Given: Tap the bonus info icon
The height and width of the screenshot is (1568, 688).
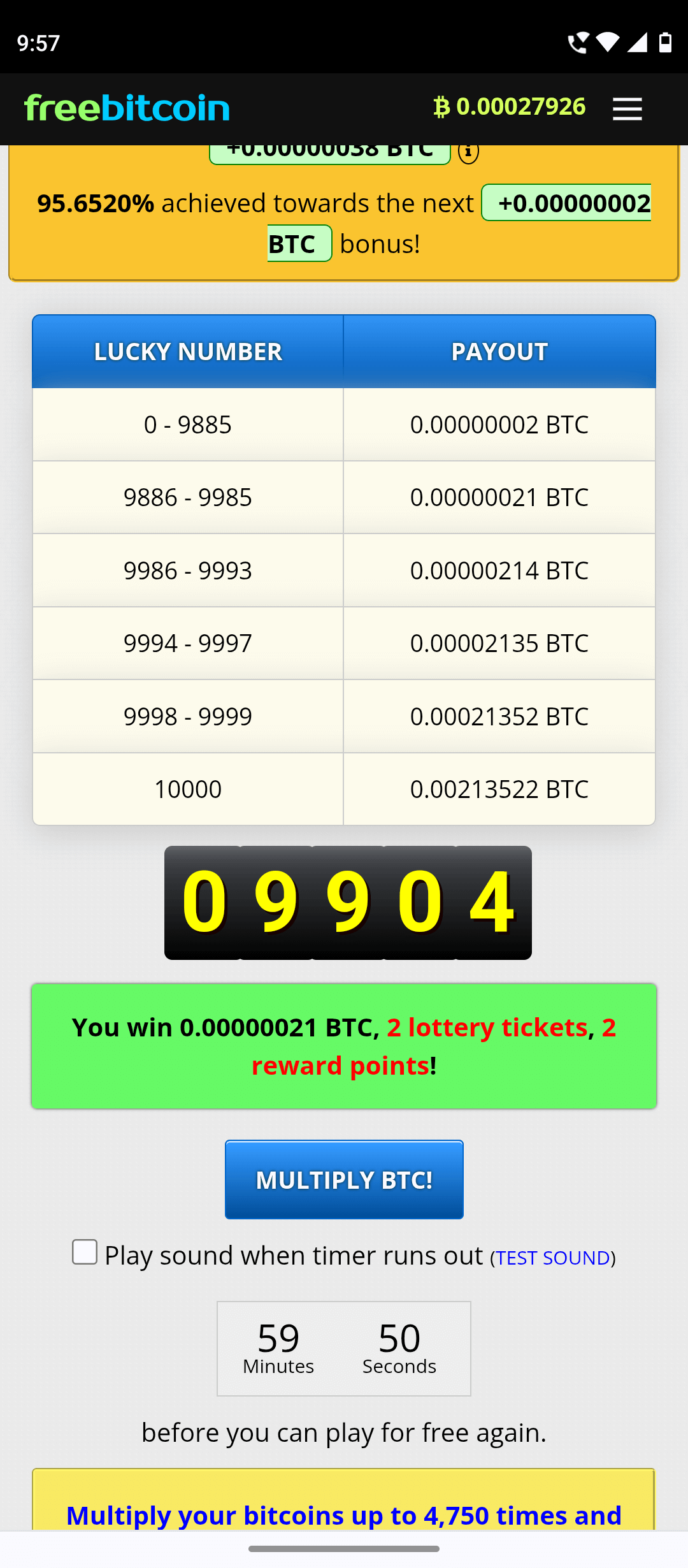Looking at the screenshot, I should pyautogui.click(x=468, y=152).
